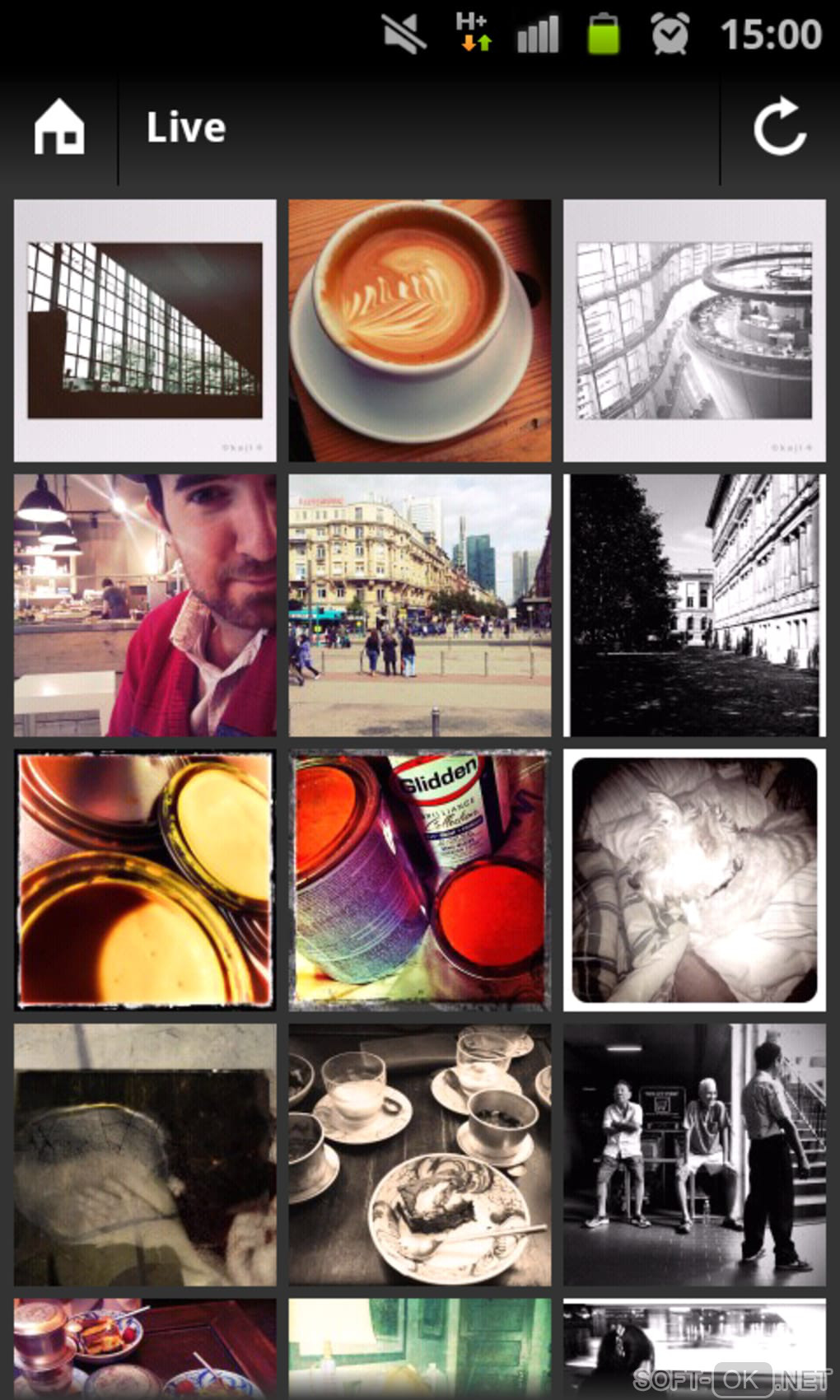Open the selfie of man in red
This screenshot has height=1400, width=840.
[x=145, y=605]
